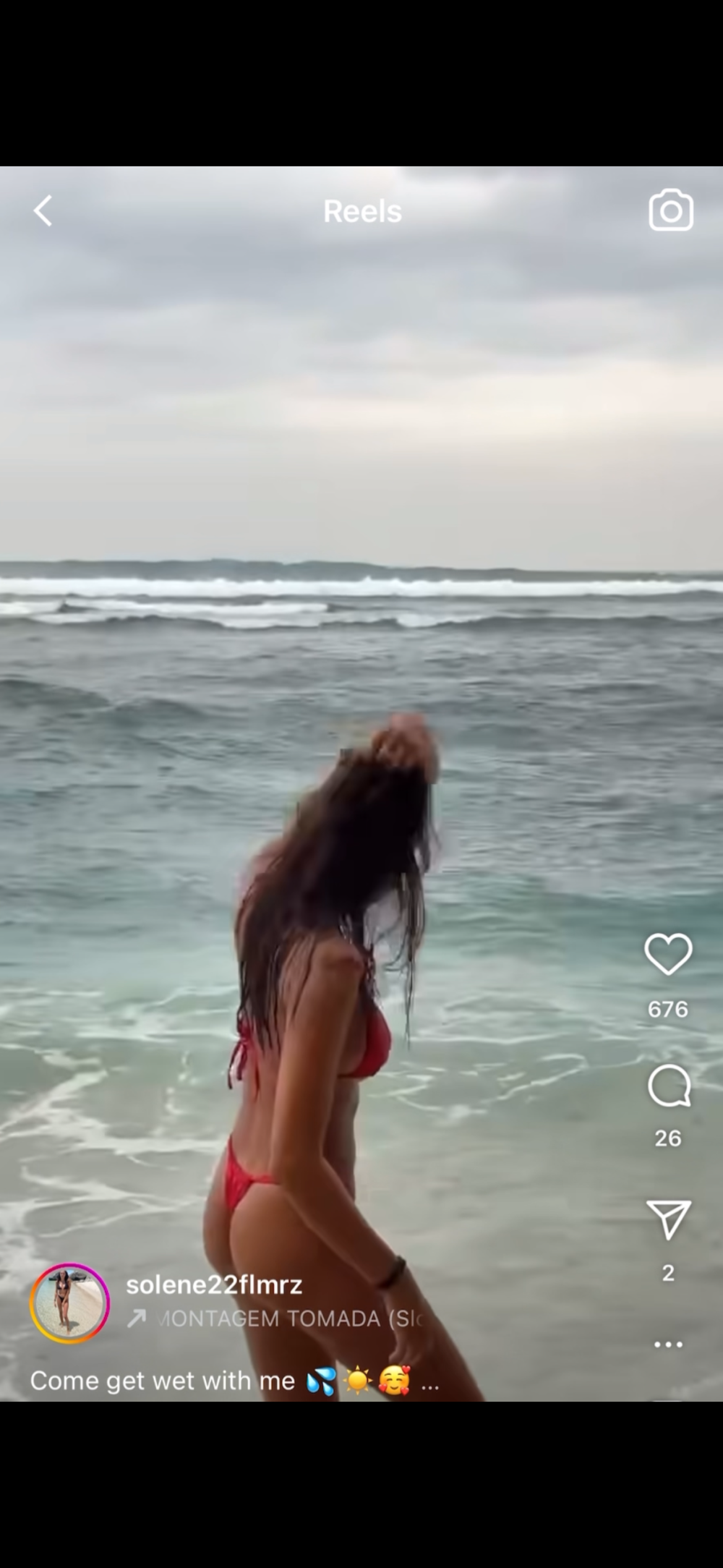This screenshot has height=1568, width=723.
Task: Go back from Reels
Action: (43, 211)
